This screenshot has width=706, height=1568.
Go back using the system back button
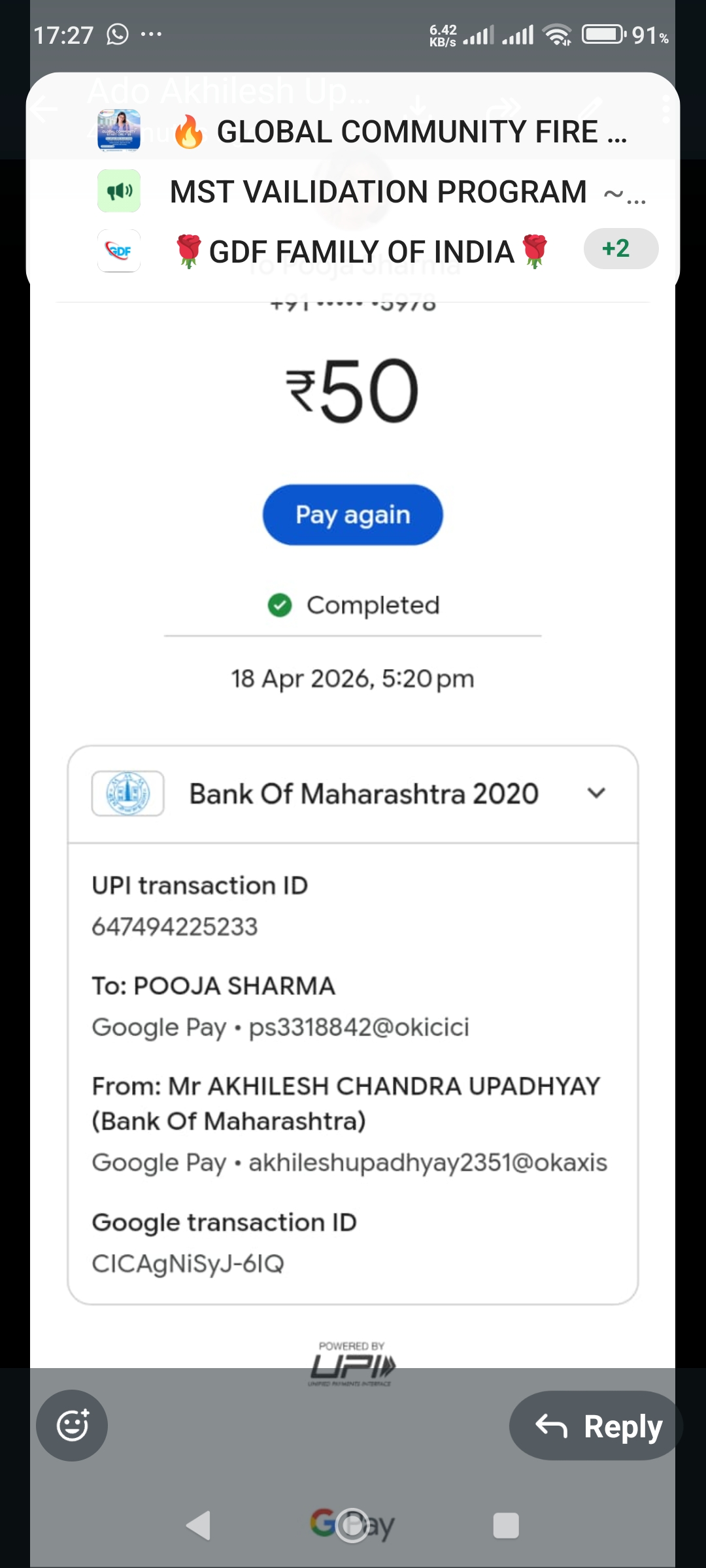pos(198,1526)
